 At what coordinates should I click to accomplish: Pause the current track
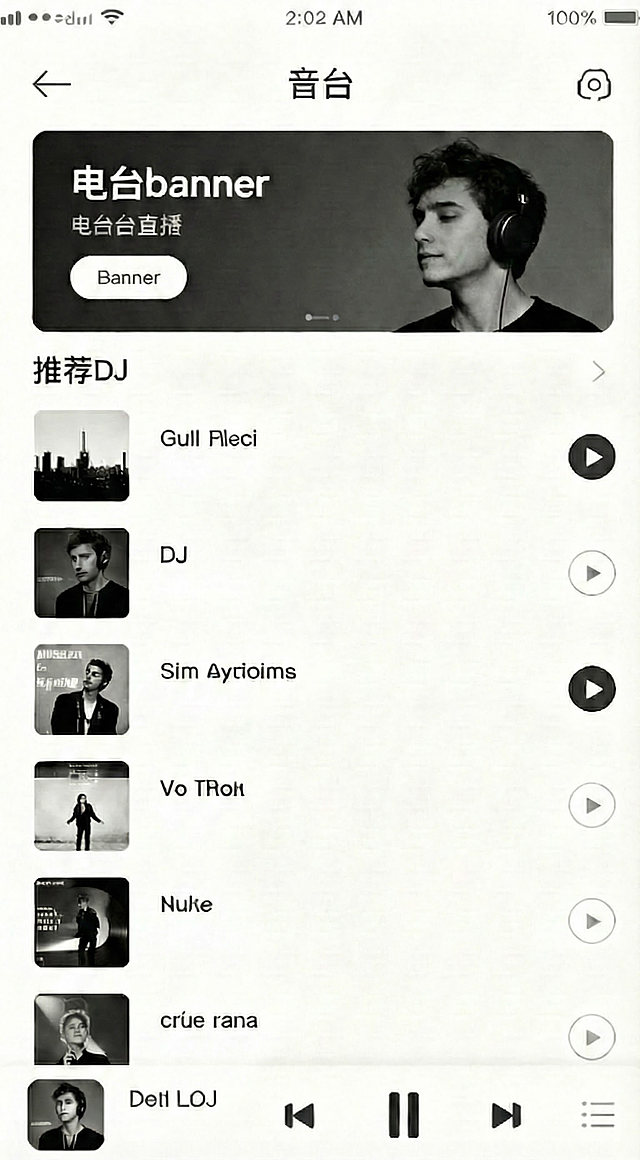403,1114
